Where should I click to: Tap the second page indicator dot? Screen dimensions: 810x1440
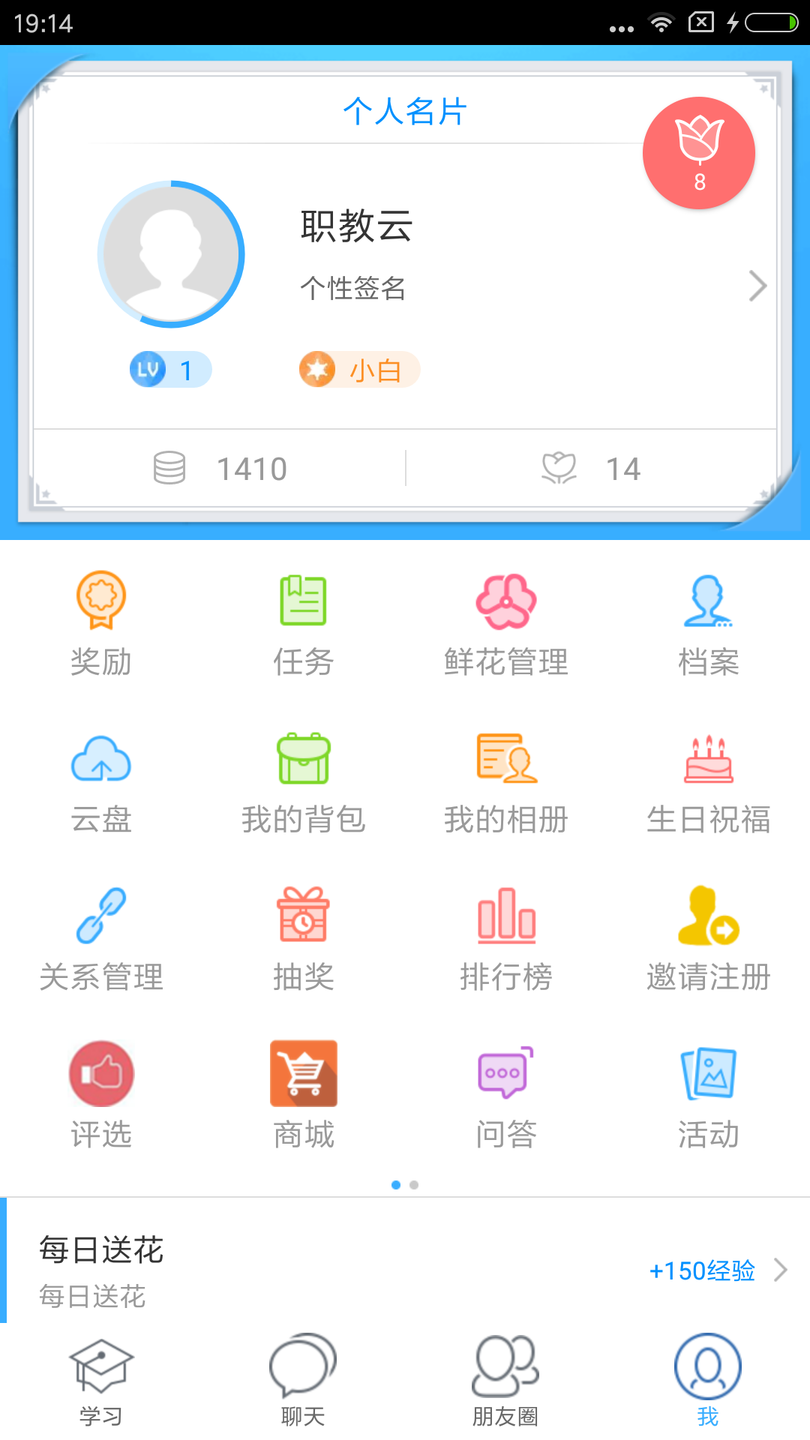[414, 1184]
